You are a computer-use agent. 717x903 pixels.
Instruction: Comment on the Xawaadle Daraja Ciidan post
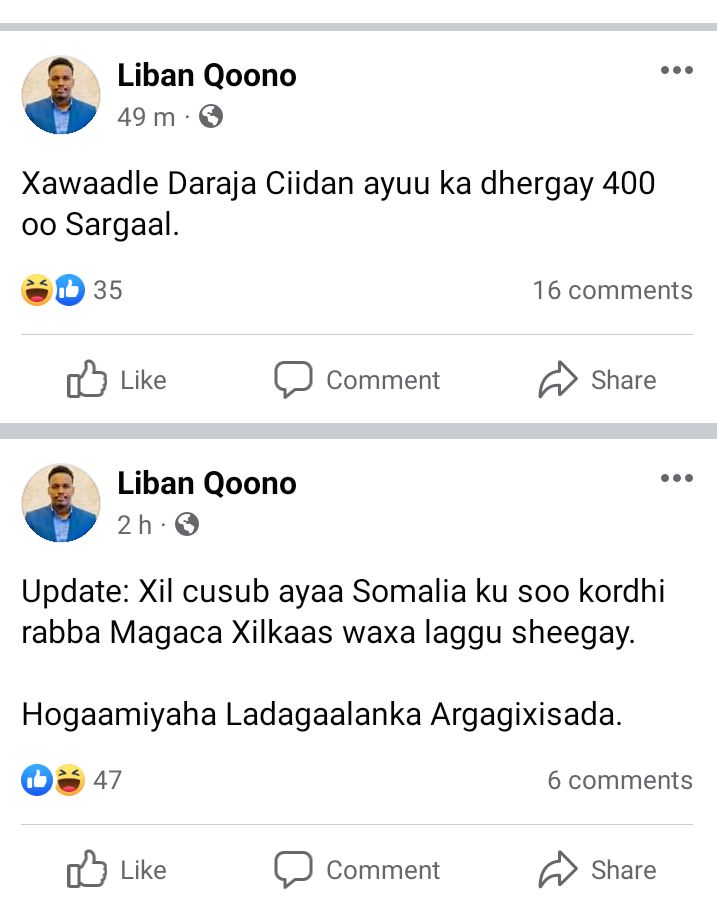[x=358, y=380]
